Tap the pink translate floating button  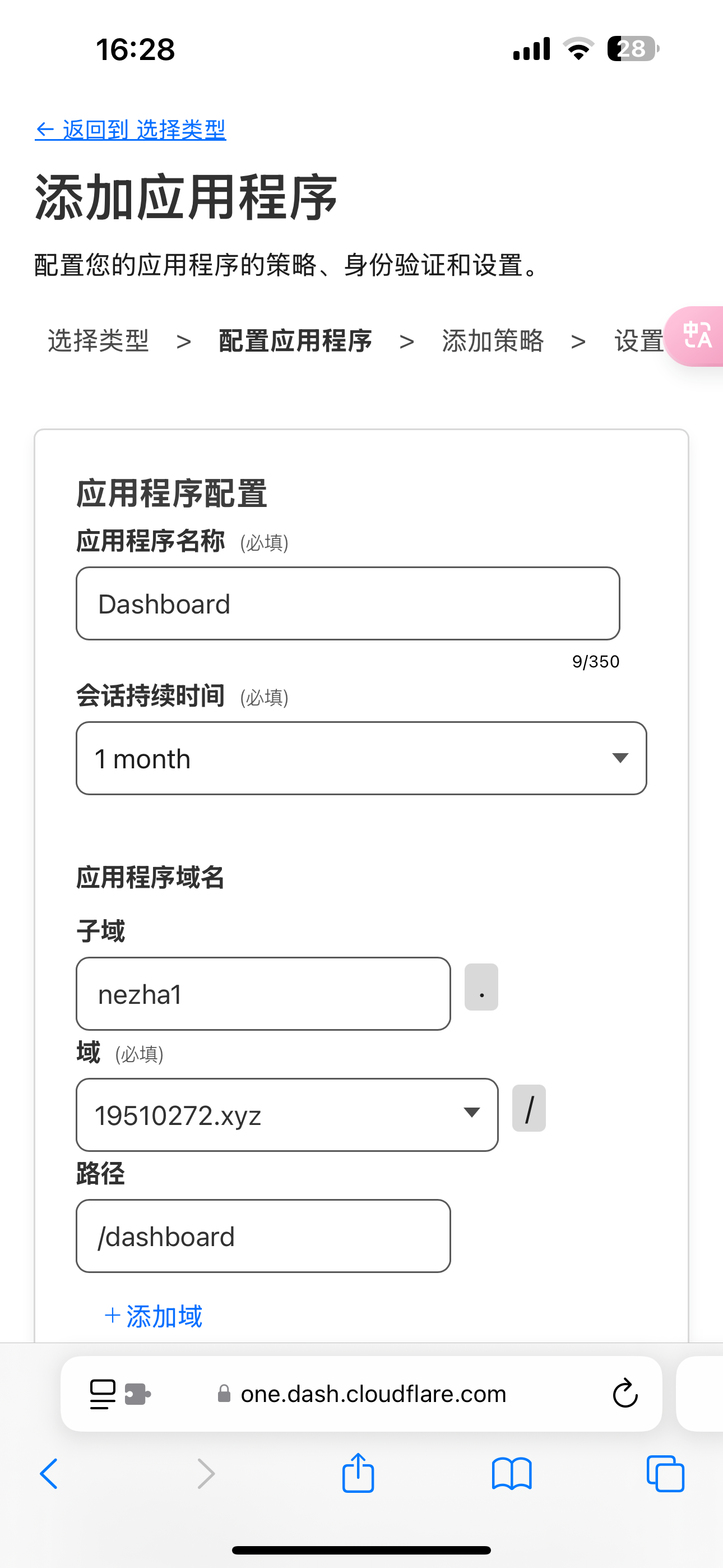point(695,336)
